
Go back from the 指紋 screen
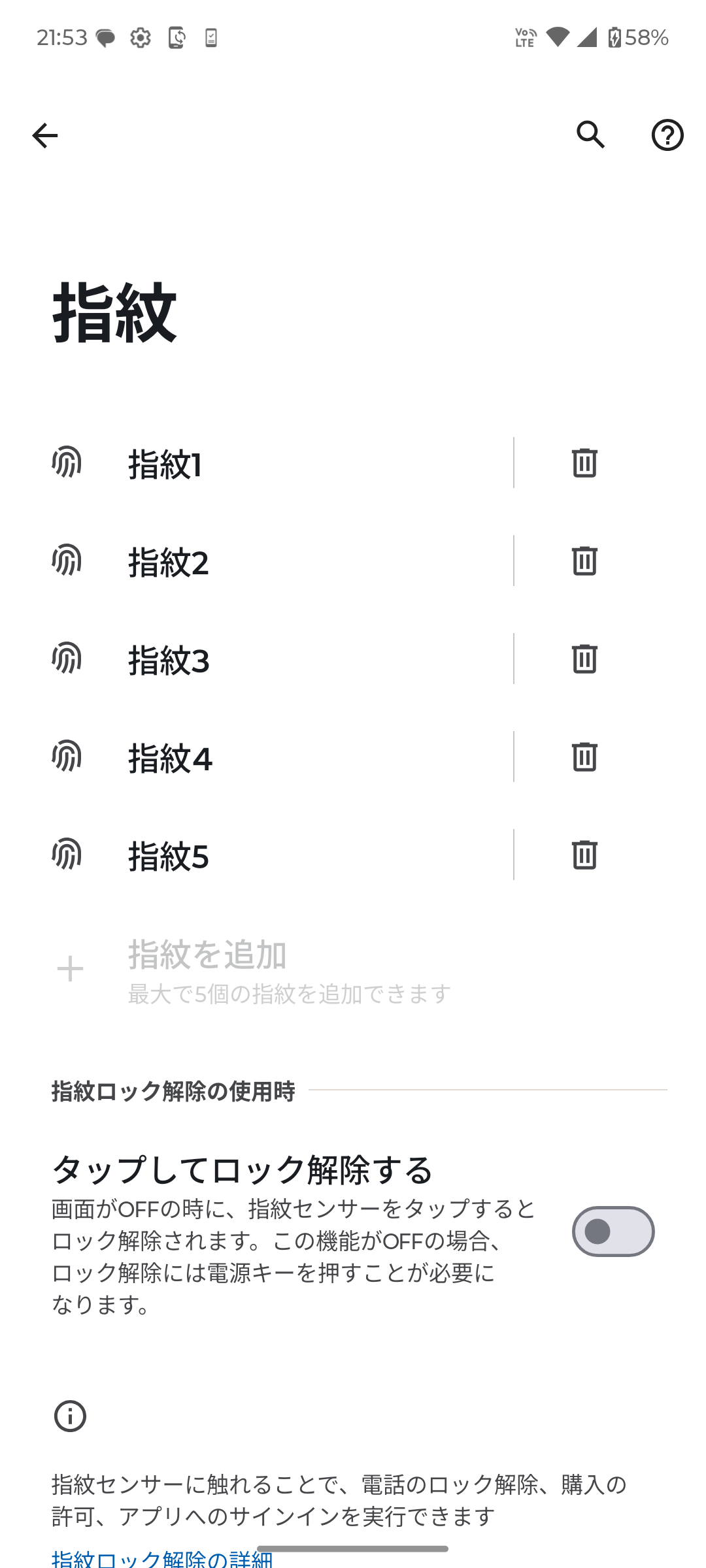[44, 135]
